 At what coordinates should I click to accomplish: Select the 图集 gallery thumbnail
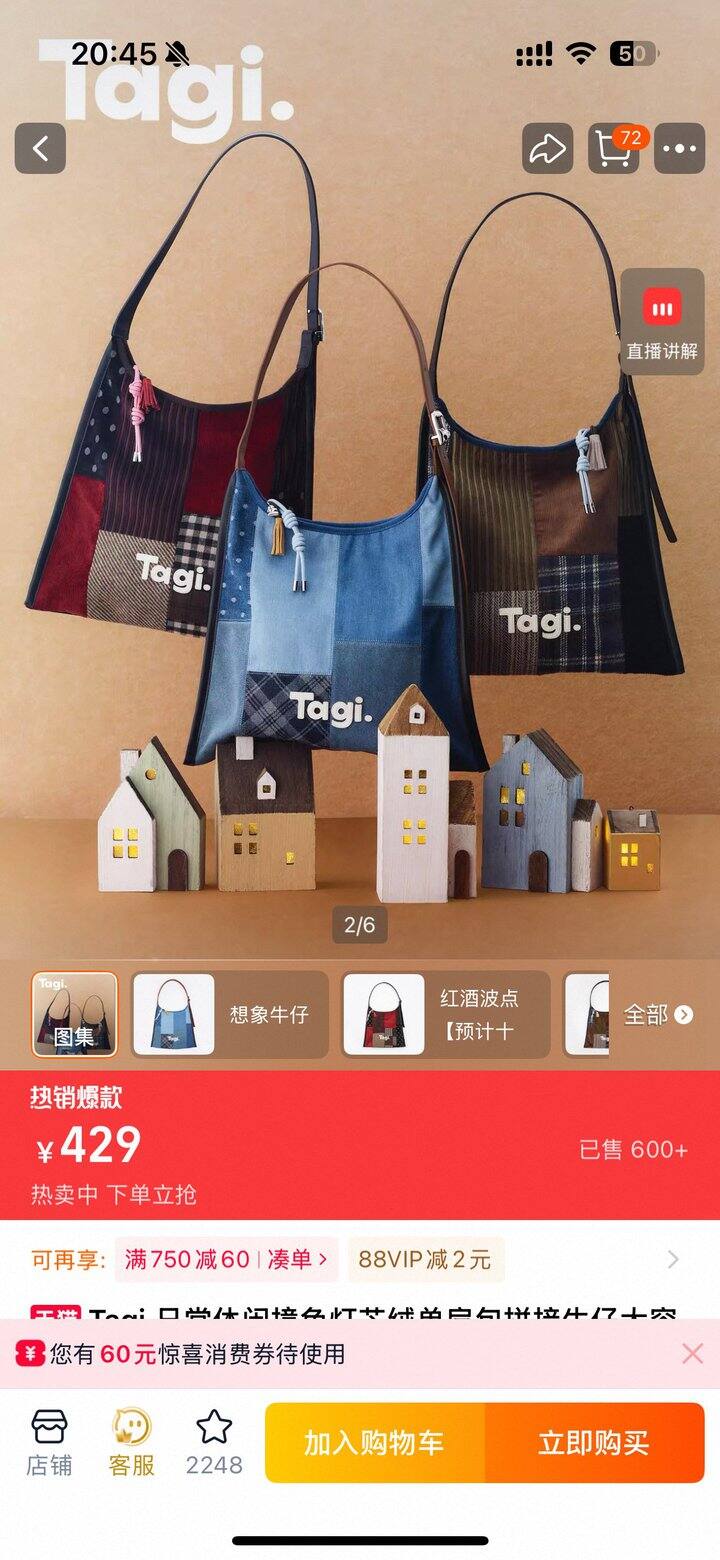(74, 1014)
